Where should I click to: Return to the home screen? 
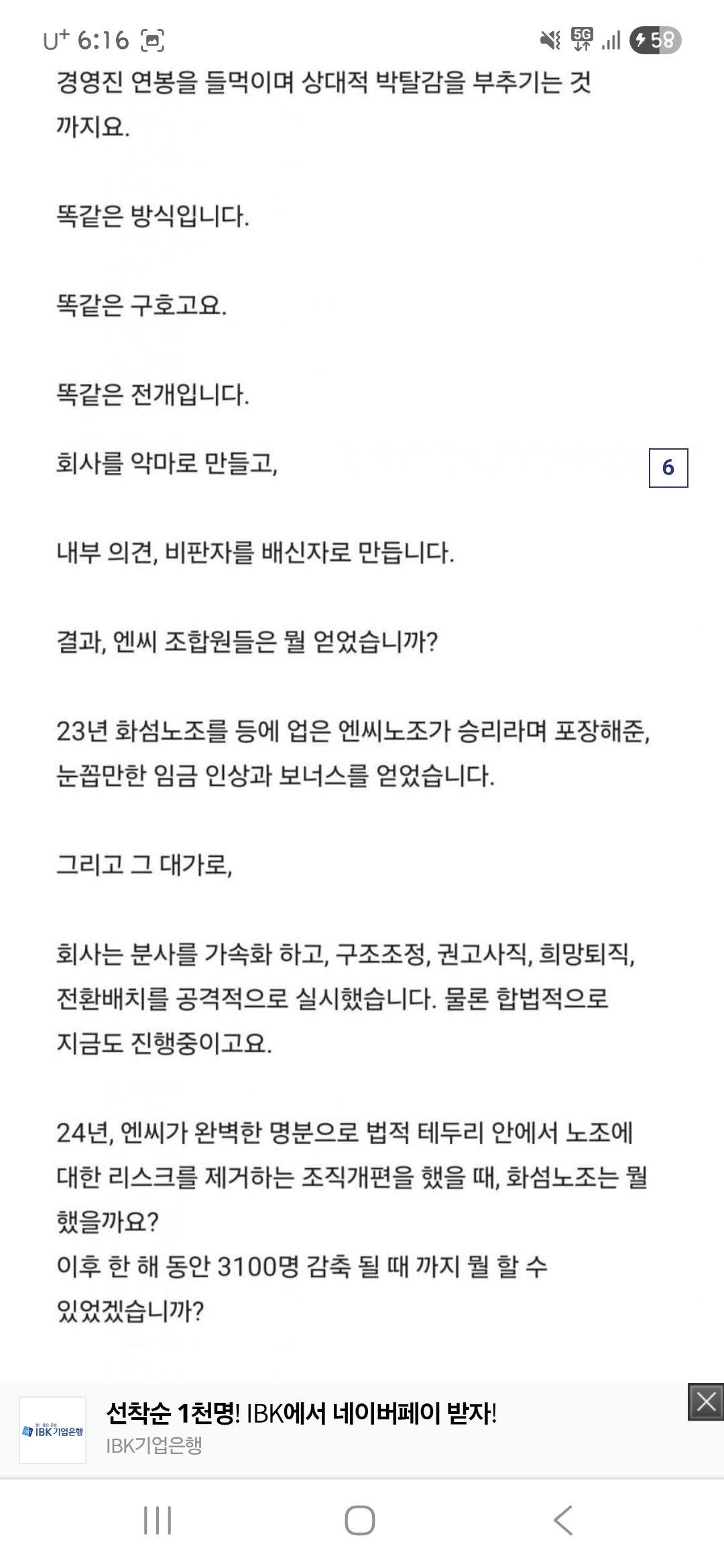[360, 1520]
